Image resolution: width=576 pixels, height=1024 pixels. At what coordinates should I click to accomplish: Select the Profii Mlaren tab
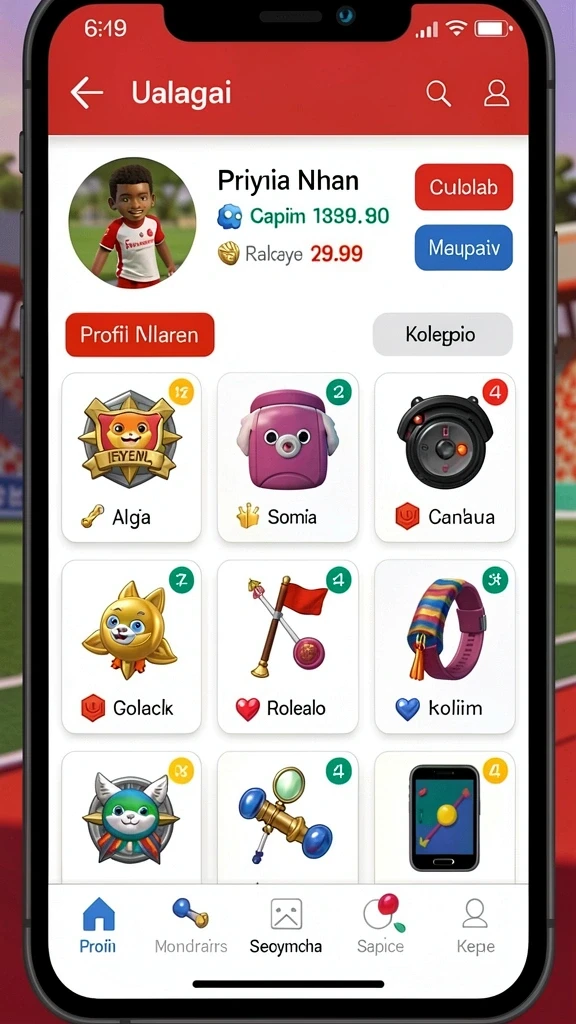pyautogui.click(x=140, y=334)
